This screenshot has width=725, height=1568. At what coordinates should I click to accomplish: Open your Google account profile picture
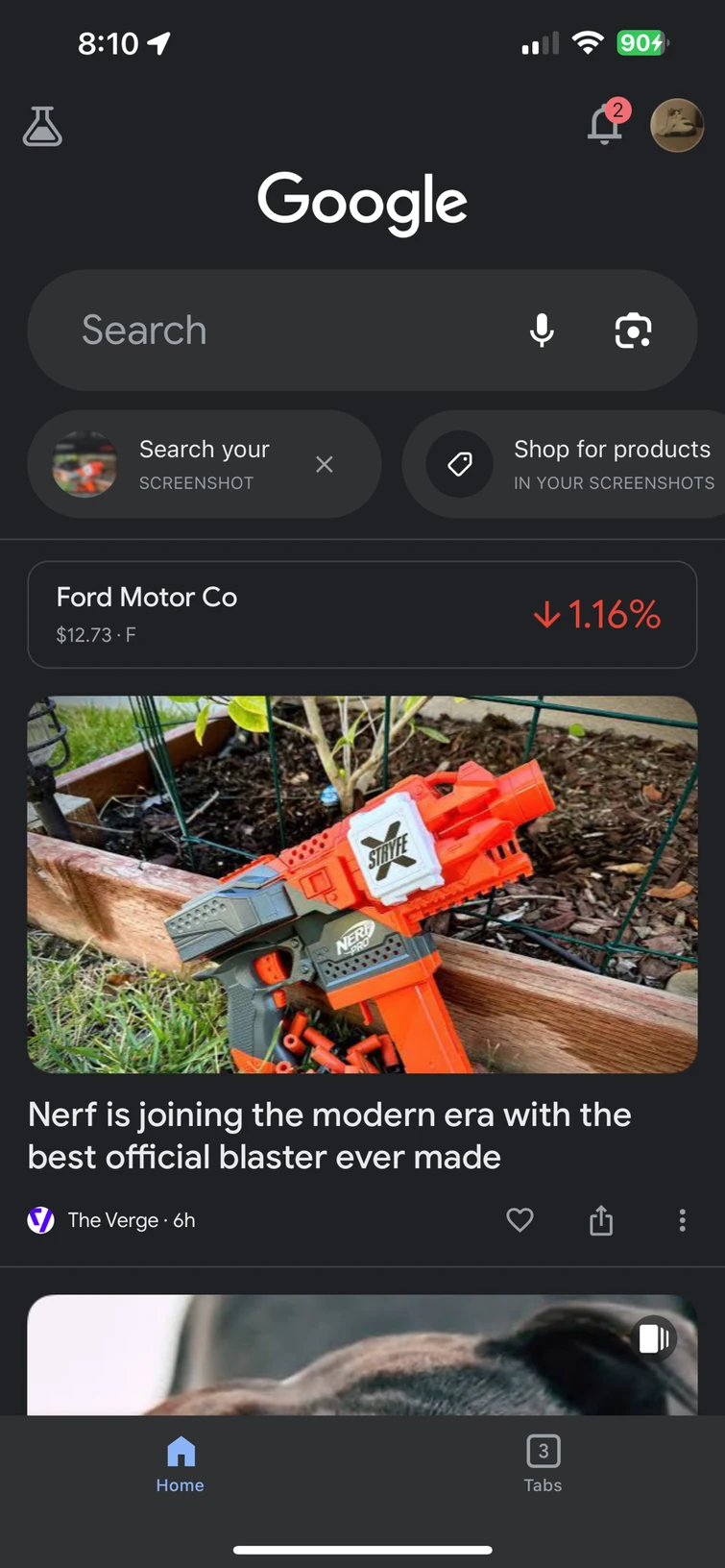pyautogui.click(x=677, y=125)
